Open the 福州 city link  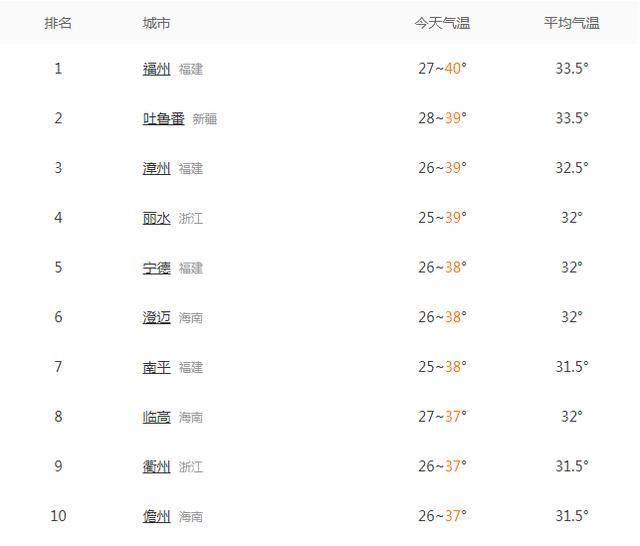(156, 69)
